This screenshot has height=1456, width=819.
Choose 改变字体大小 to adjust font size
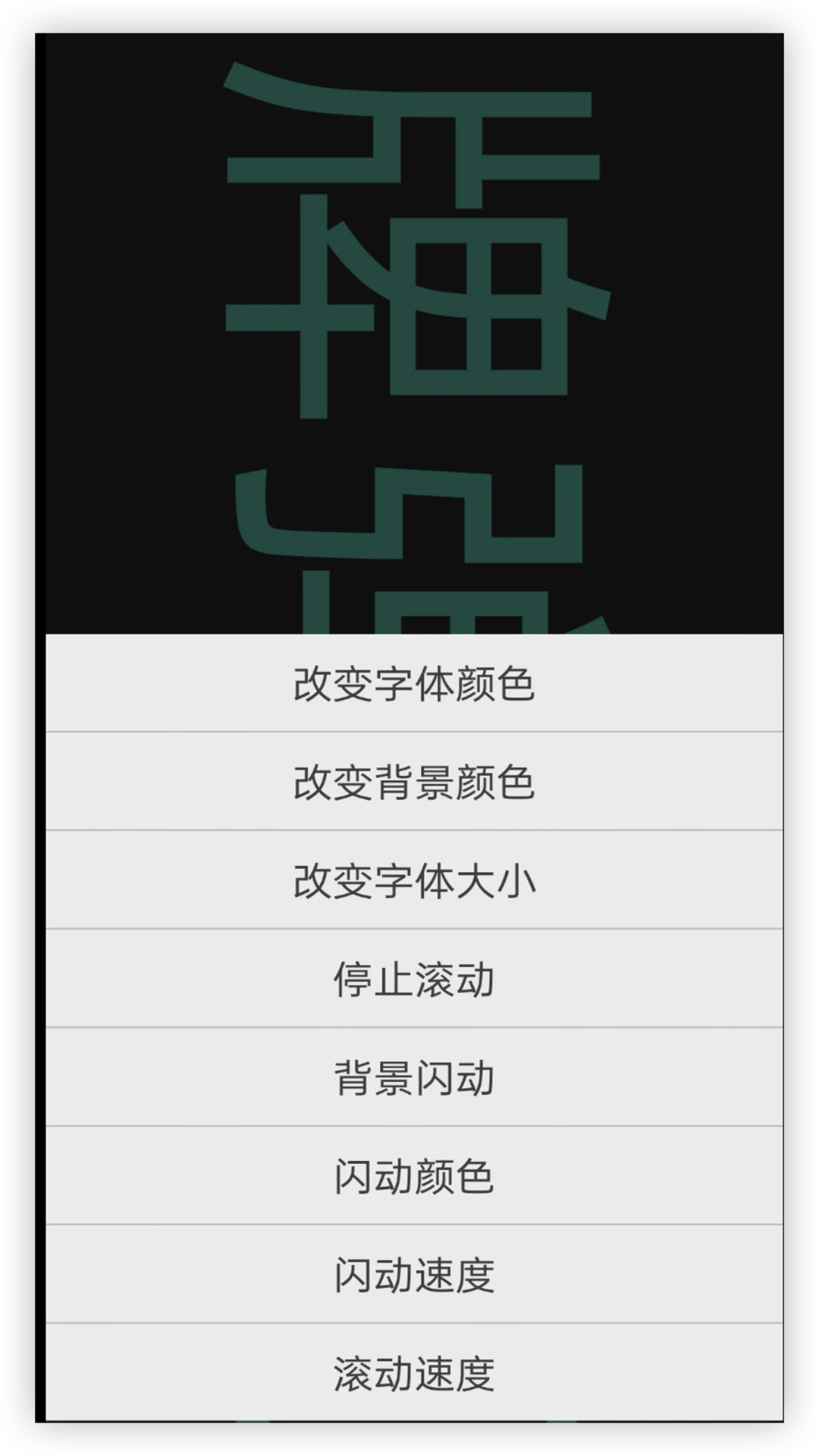point(414,880)
